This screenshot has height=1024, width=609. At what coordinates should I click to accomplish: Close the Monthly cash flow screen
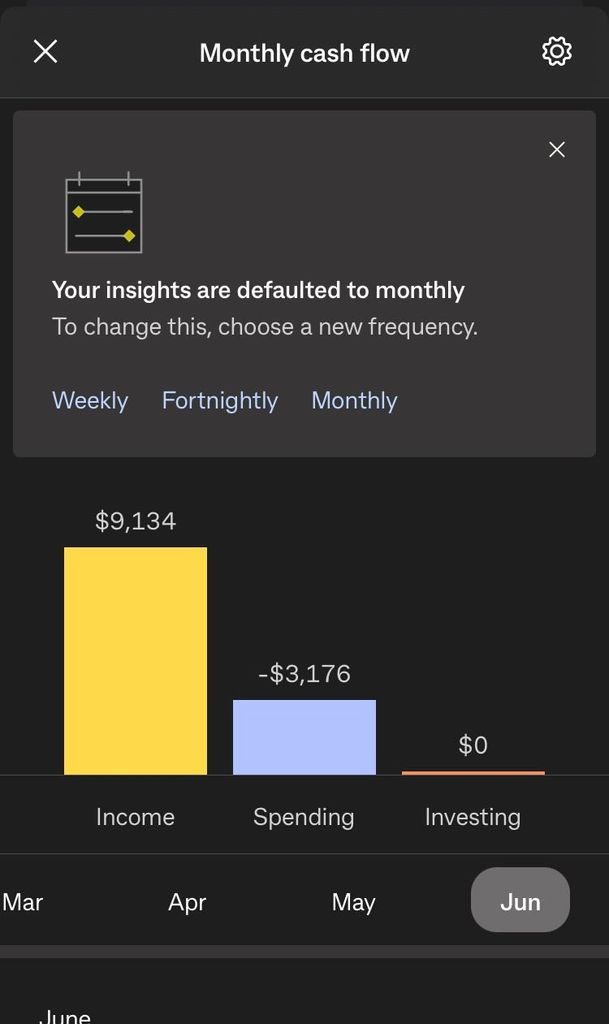pos(46,51)
